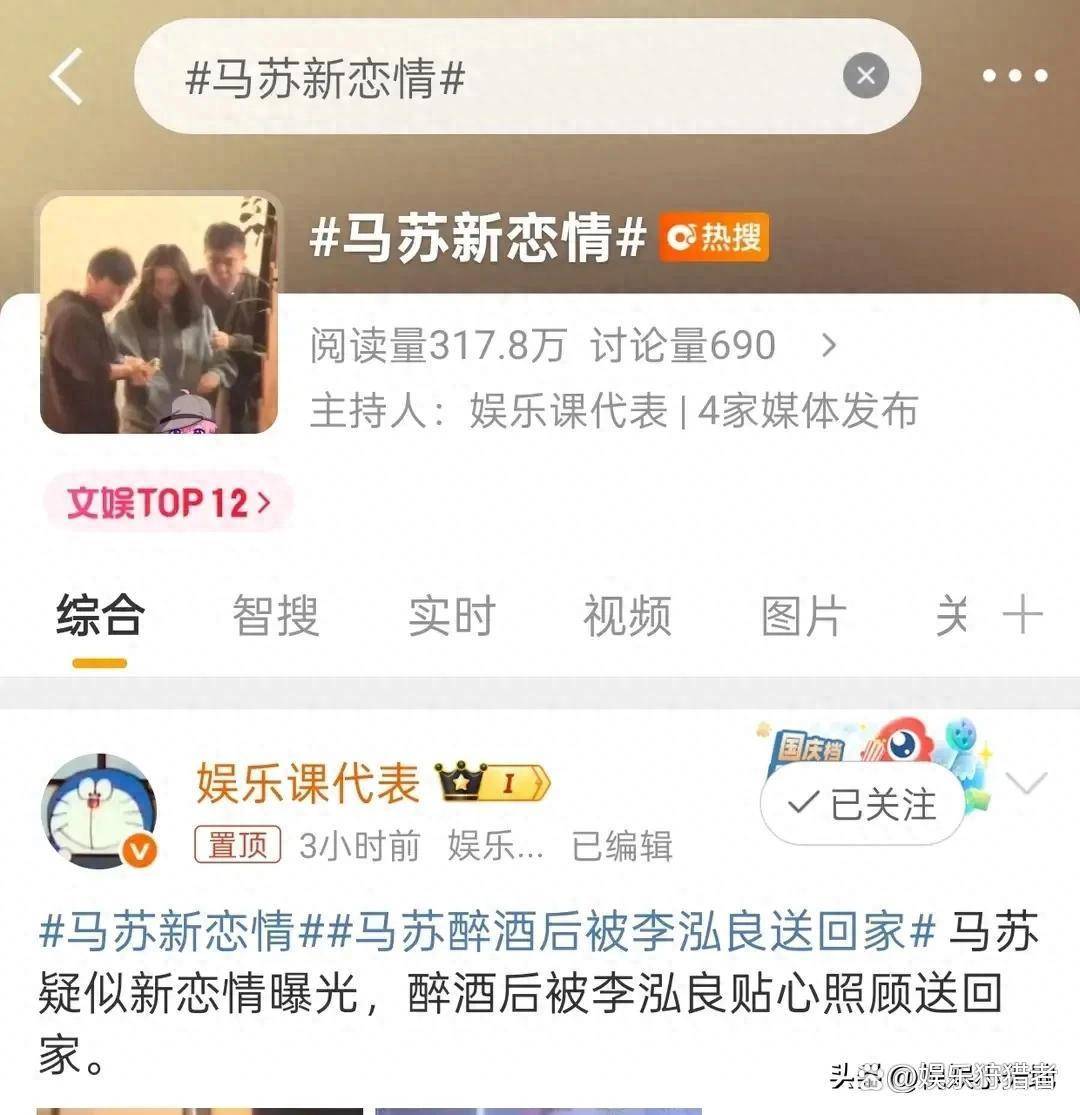Select the 综合 tab
Viewport: 1080px width, 1115px height.
[100, 615]
